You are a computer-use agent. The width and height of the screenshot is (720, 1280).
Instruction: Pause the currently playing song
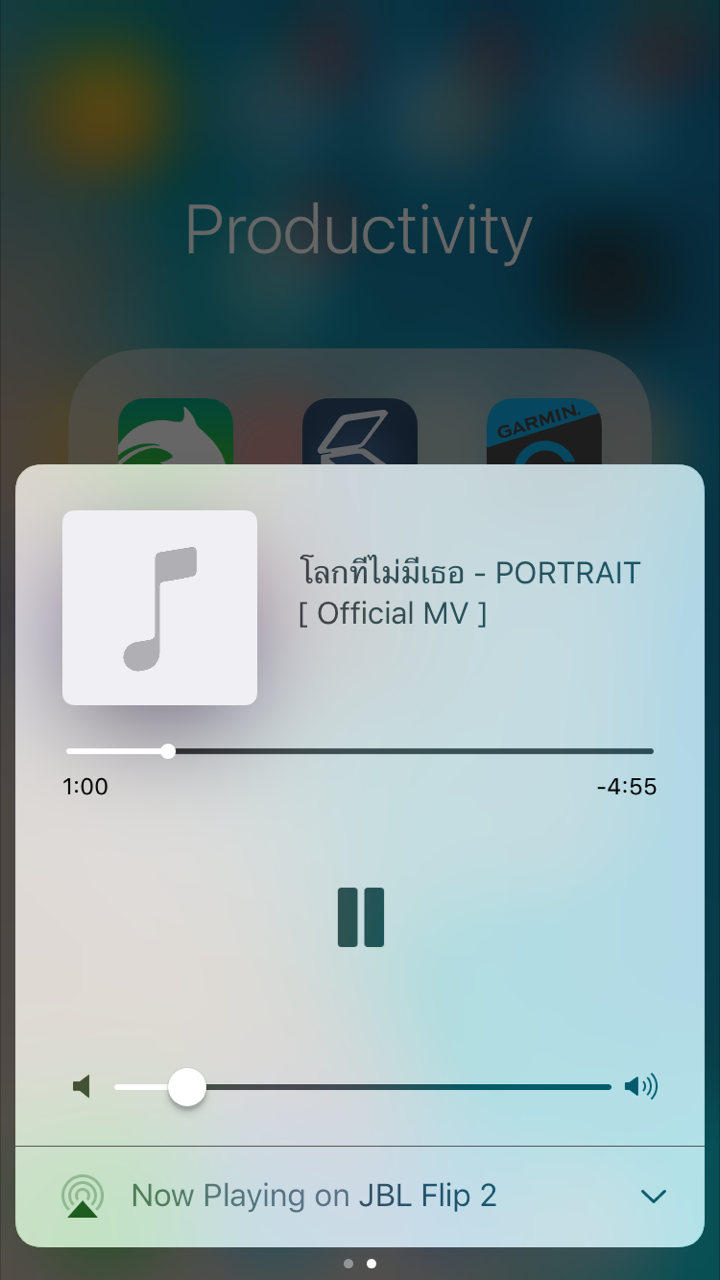361,917
